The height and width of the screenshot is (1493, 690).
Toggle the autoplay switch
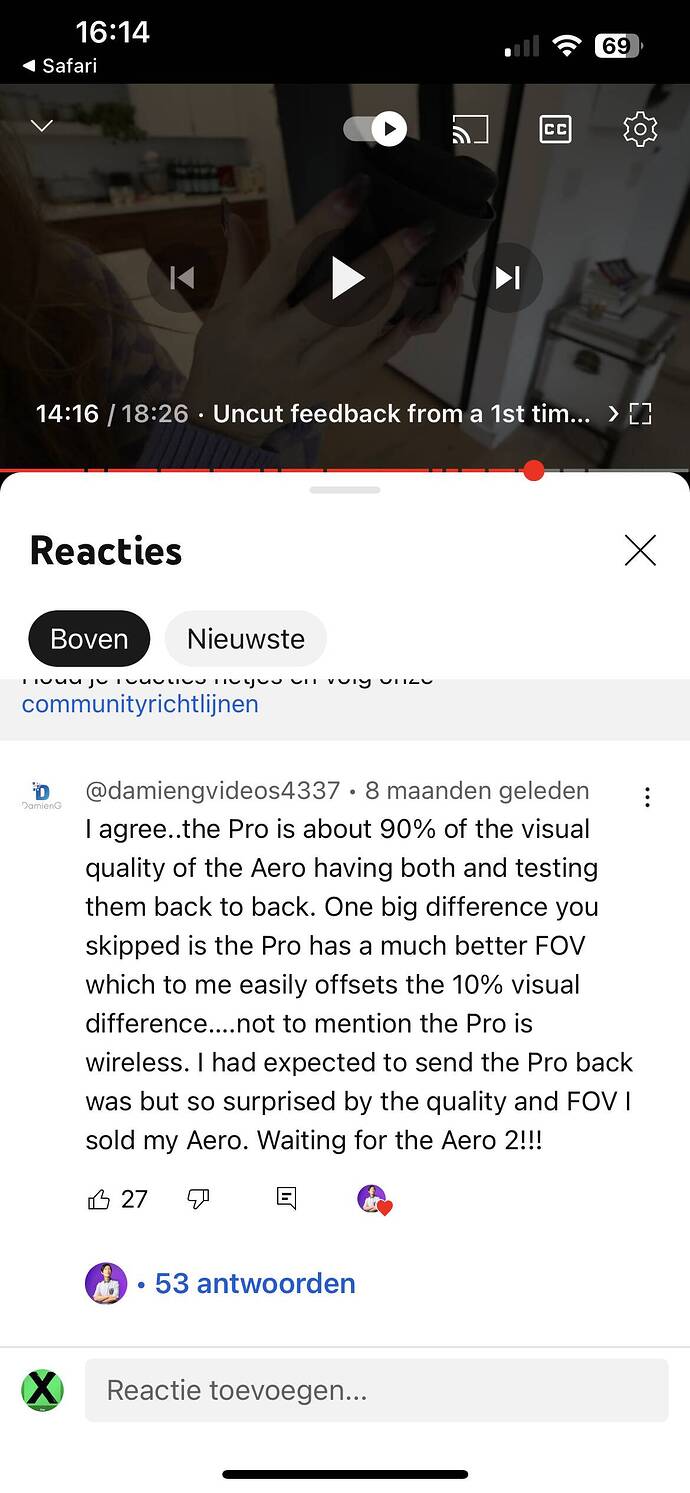[x=375, y=129]
